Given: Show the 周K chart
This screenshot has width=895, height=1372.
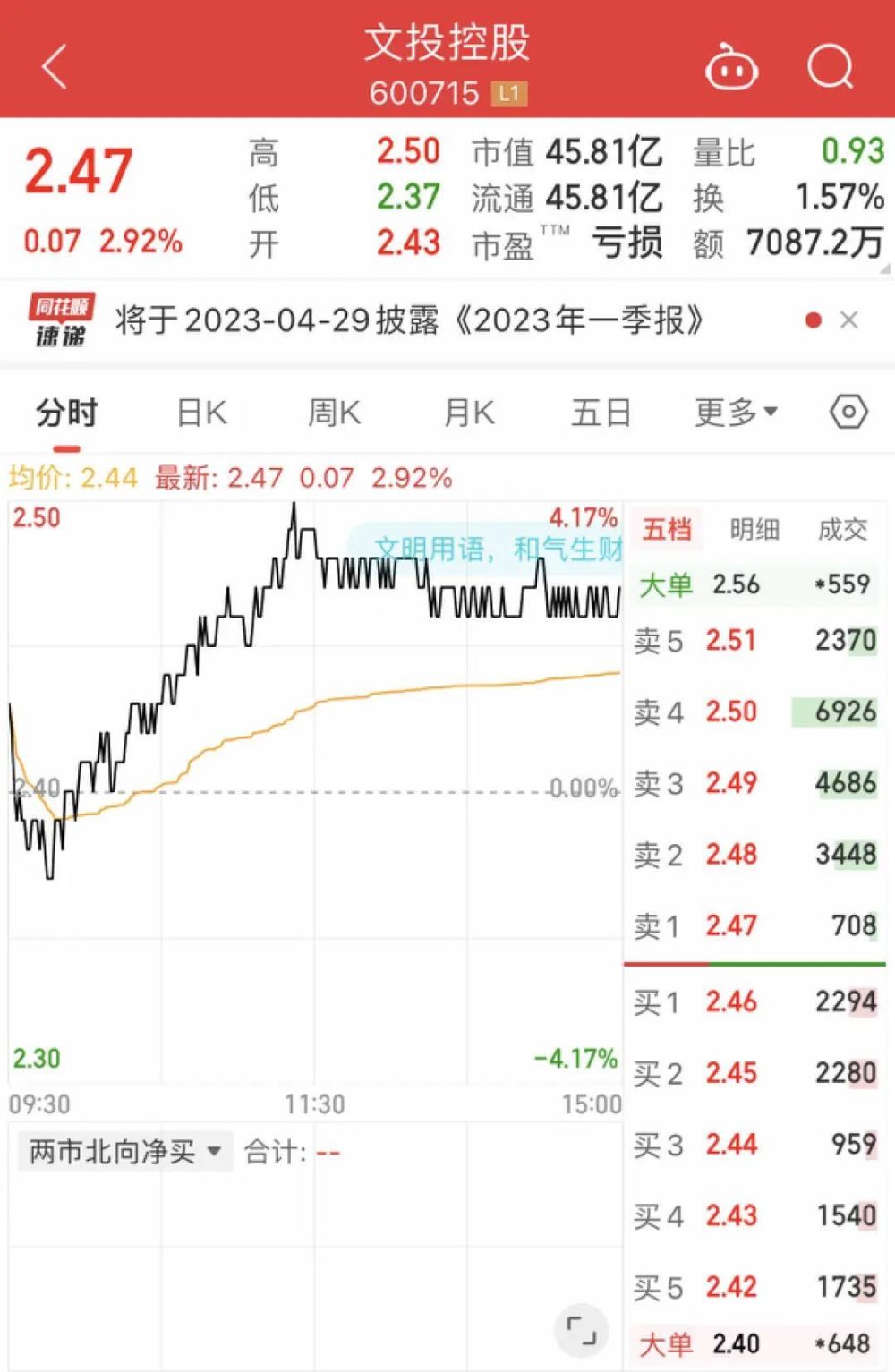Looking at the screenshot, I should [x=334, y=413].
